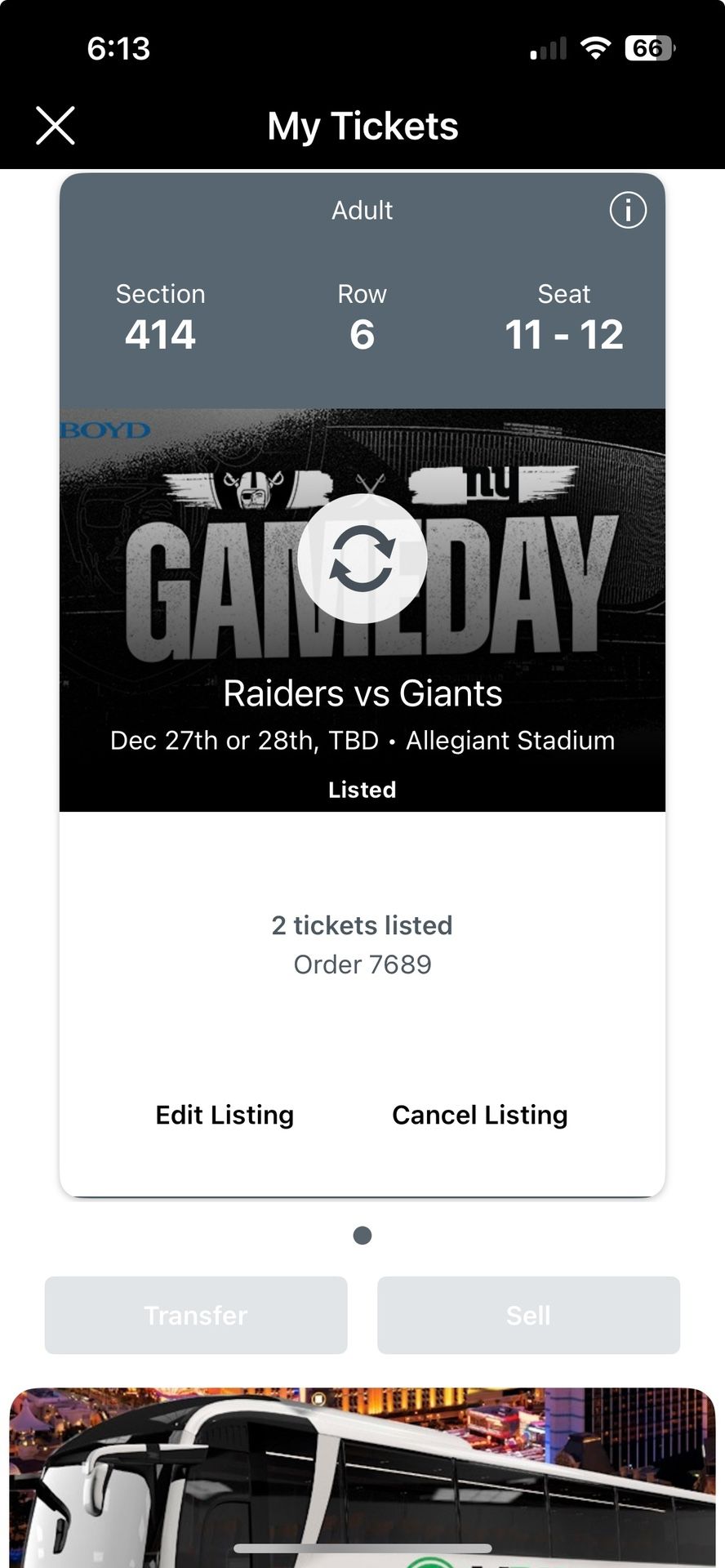
Task: Tap the Sell button
Action: (x=527, y=1315)
